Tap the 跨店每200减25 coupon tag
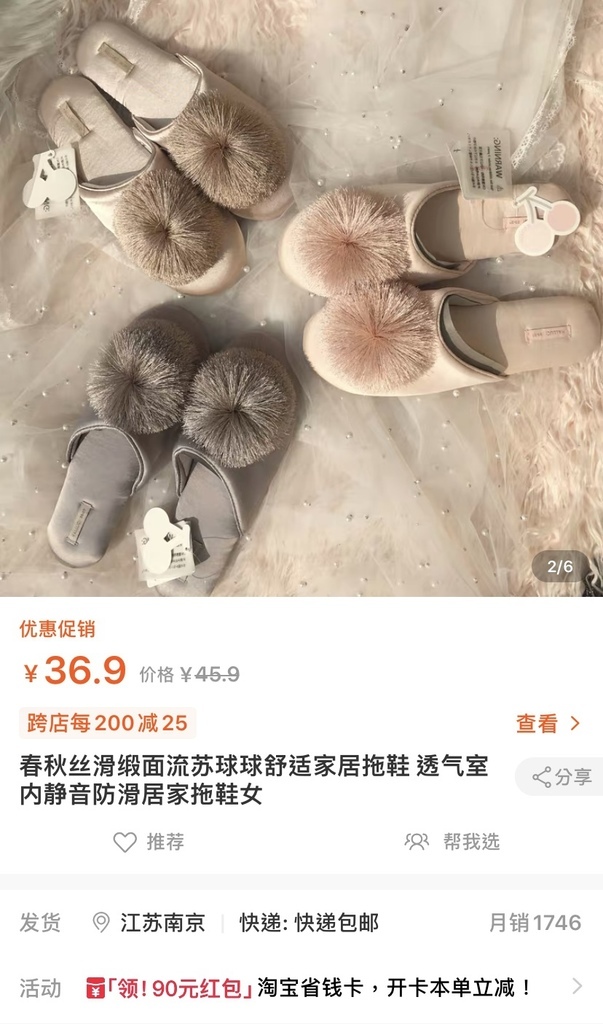 pyautogui.click(x=107, y=723)
